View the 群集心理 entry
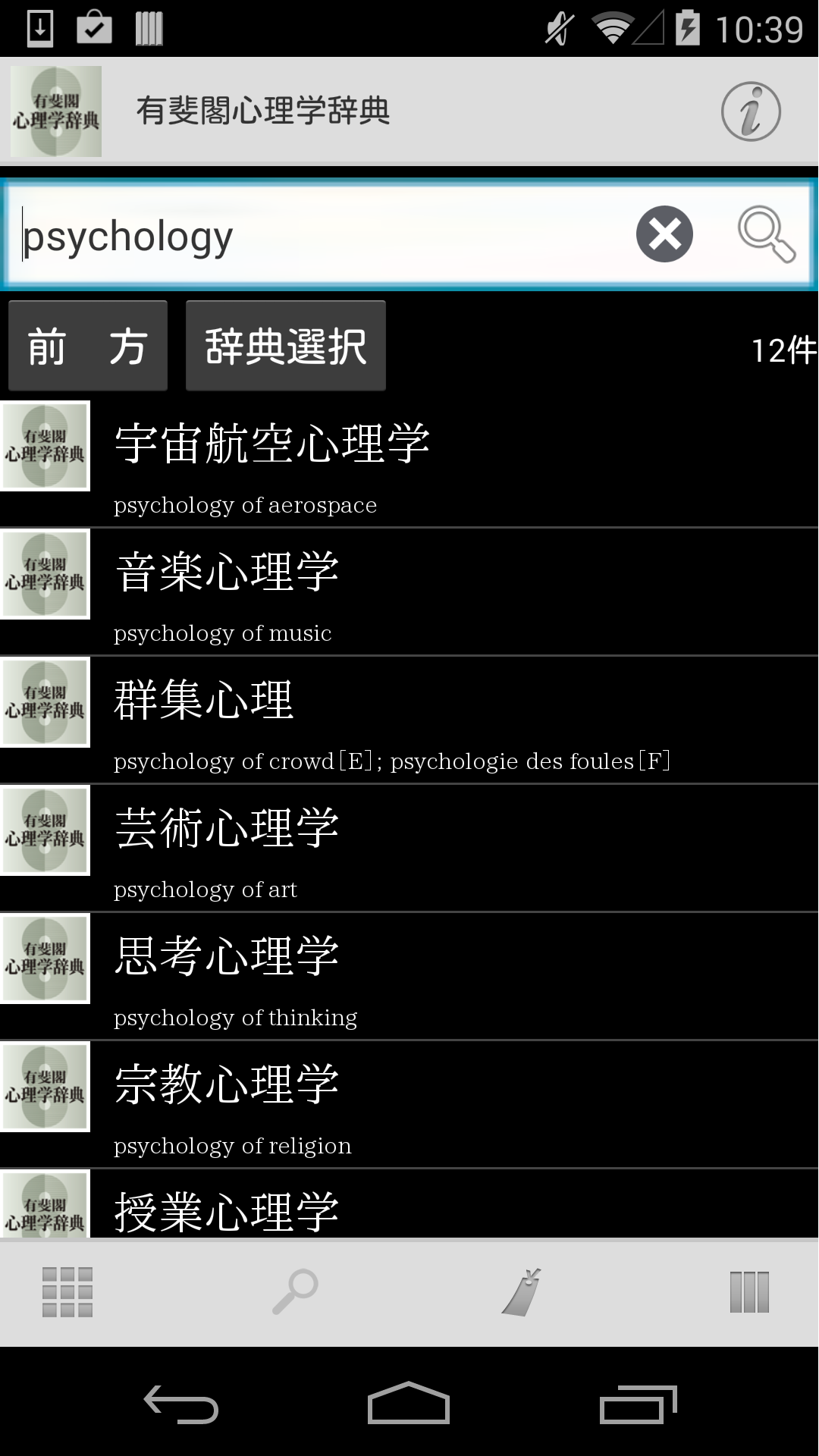This screenshot has height=1456, width=819. (409, 720)
